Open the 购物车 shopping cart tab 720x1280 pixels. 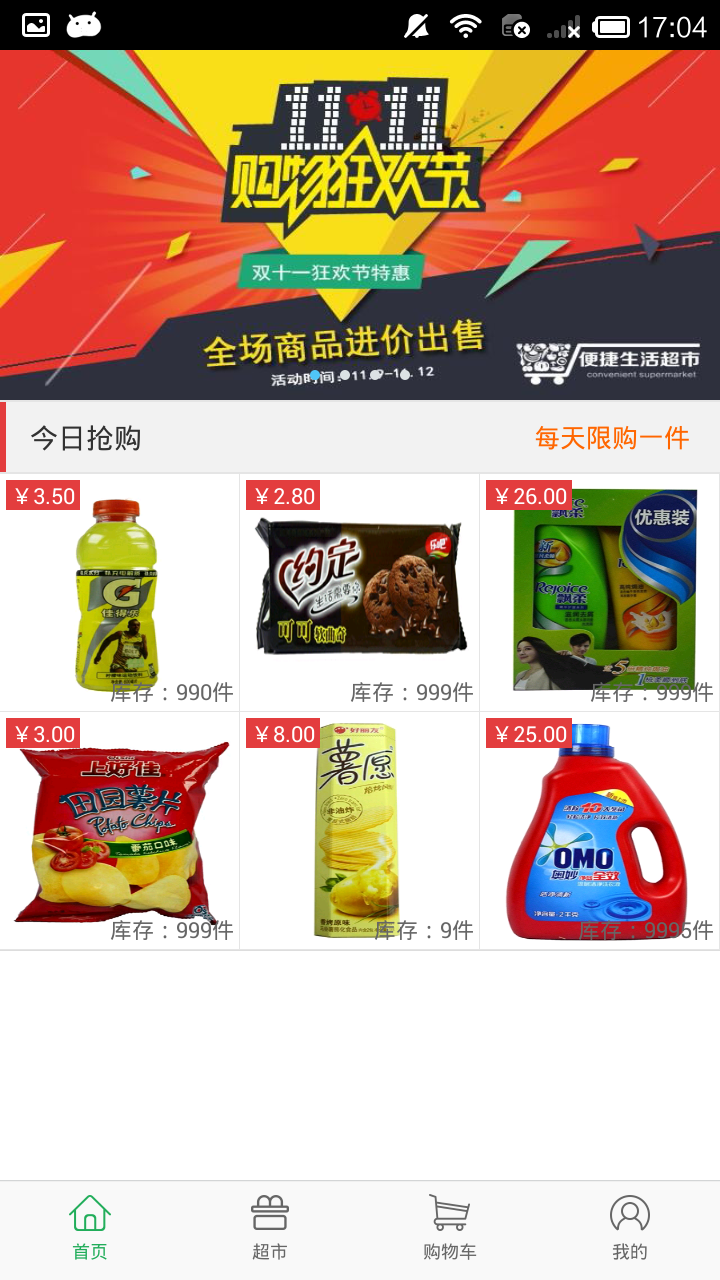tap(450, 1228)
